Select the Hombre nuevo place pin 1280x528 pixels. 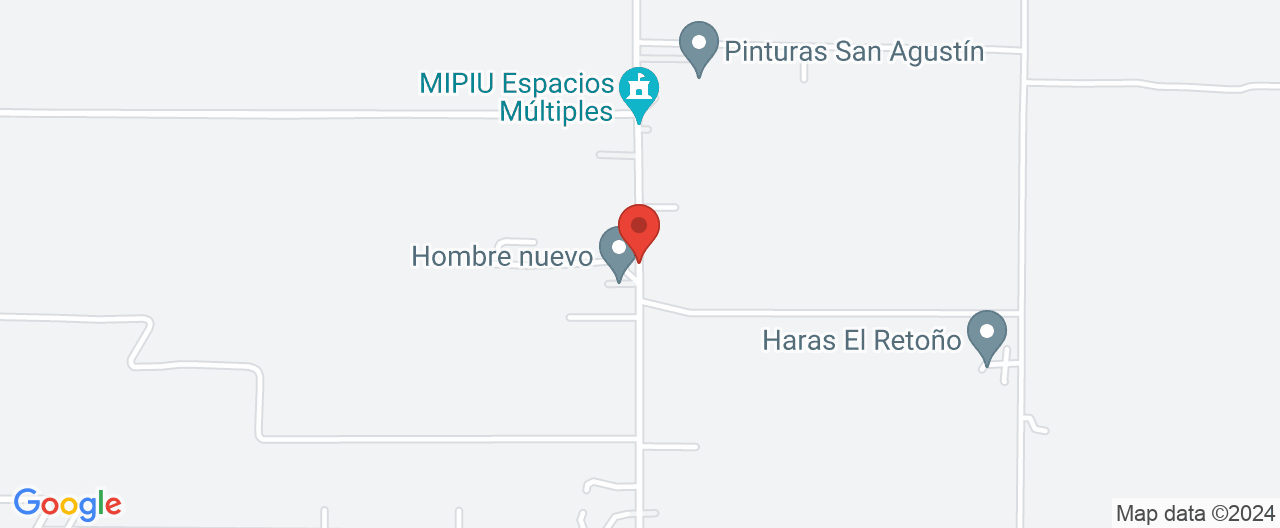pos(616,250)
